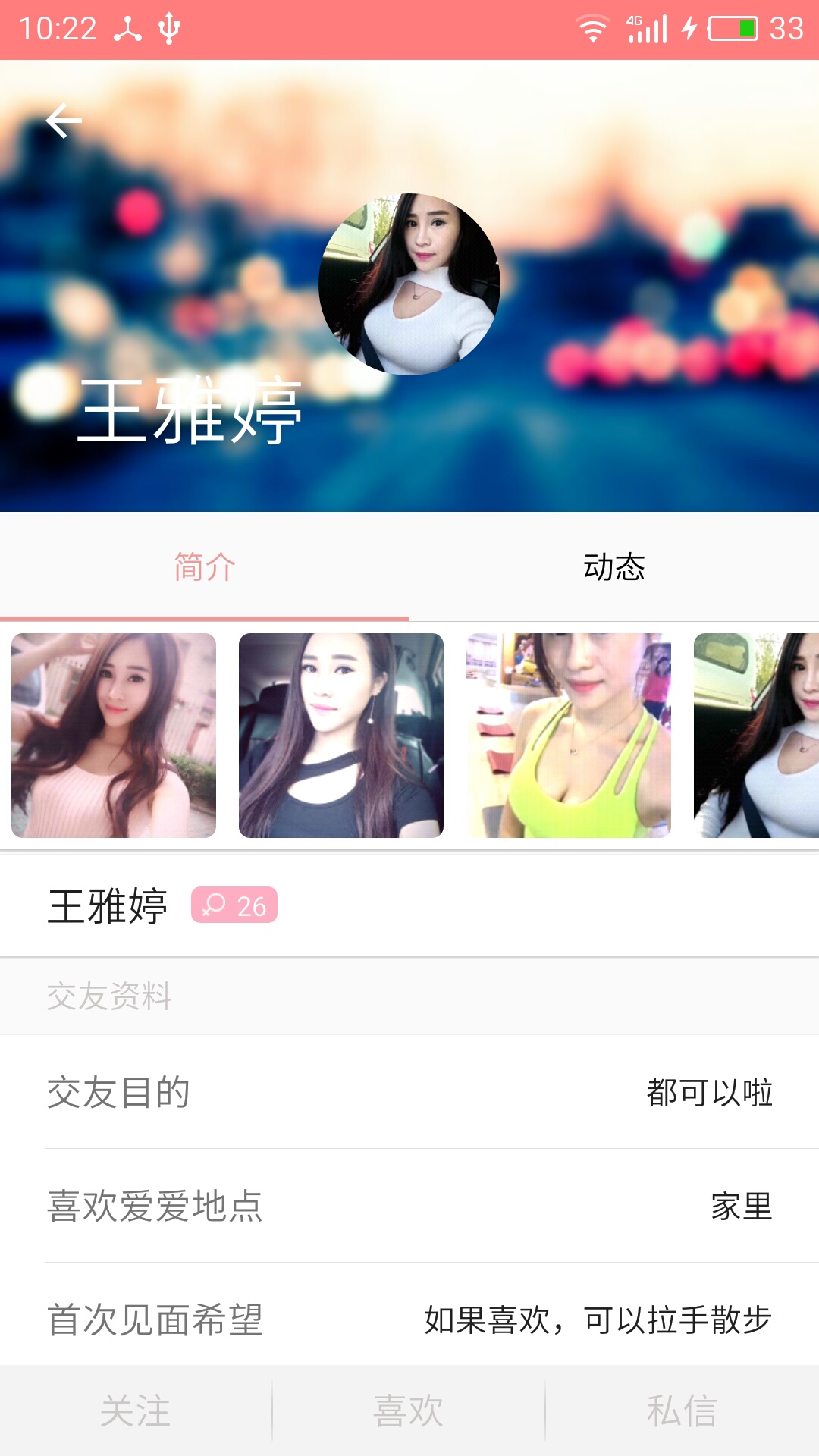This screenshot has height=1456, width=819.
Task: Go back using the arrow icon
Action: 64,121
